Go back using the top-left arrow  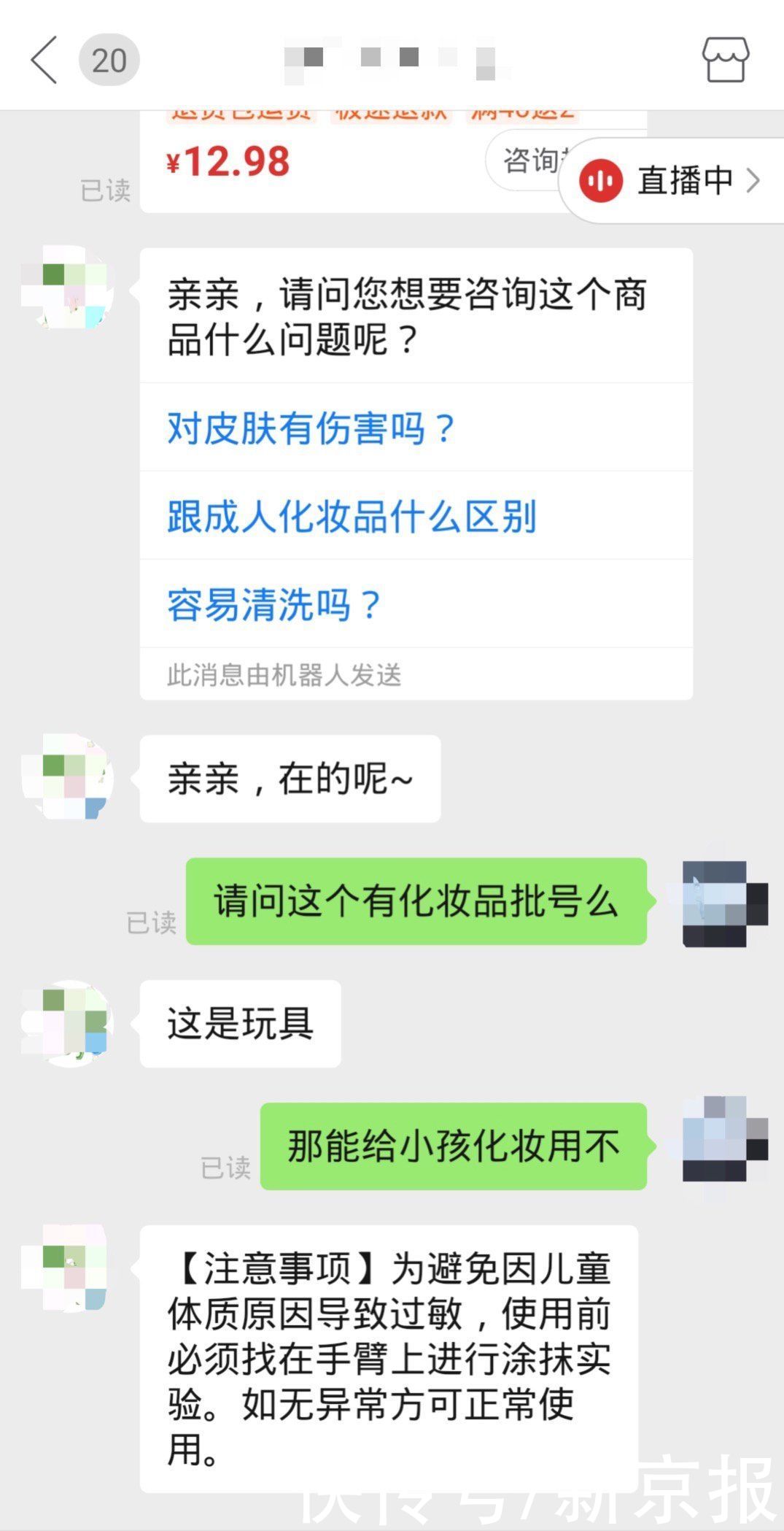click(44, 60)
